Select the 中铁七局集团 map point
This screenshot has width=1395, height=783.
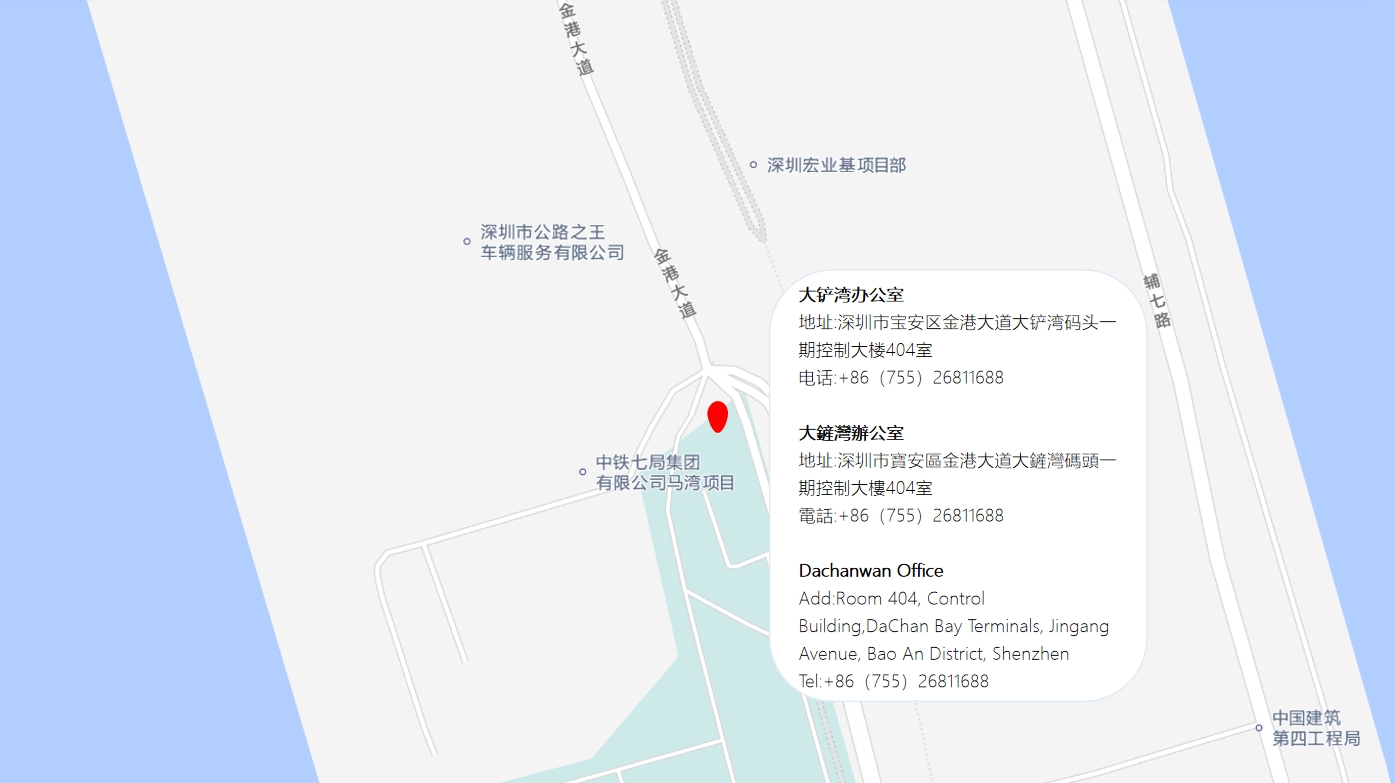[x=583, y=472]
